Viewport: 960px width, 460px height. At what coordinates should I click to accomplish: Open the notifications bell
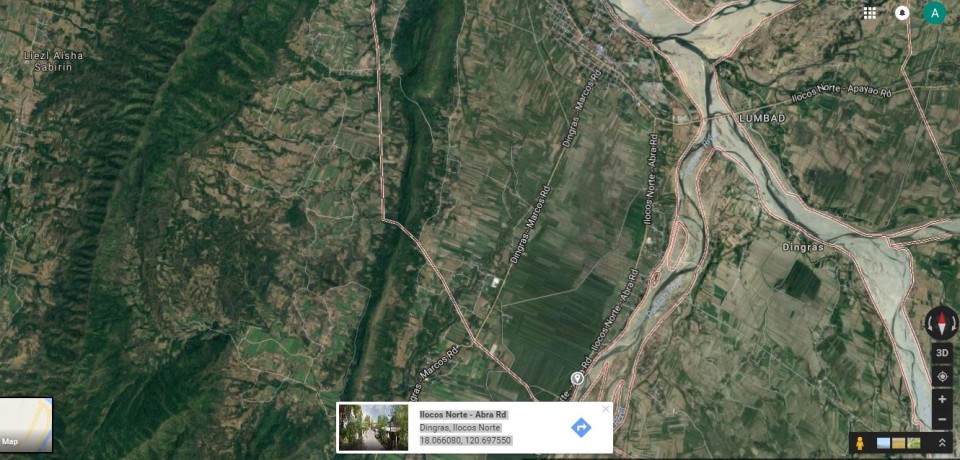click(x=902, y=13)
